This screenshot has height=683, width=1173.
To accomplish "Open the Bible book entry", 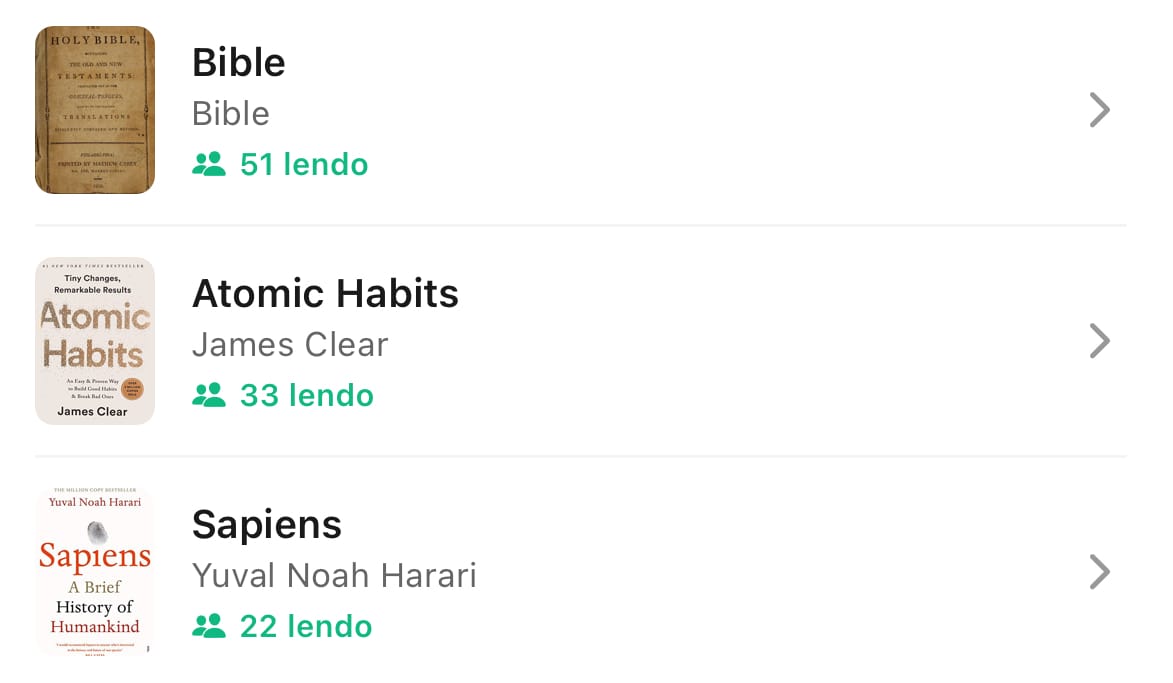I will 580,110.
